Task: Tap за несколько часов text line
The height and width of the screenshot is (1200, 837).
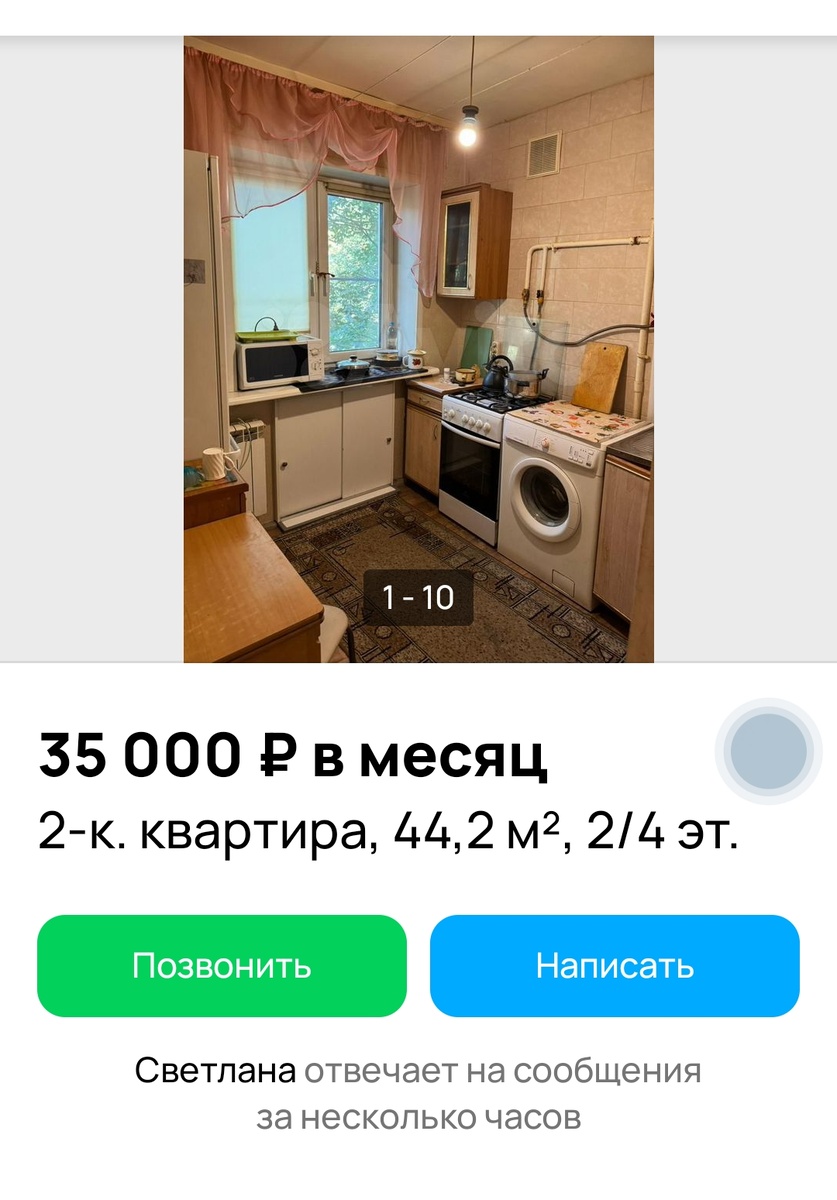Action: click(418, 1112)
